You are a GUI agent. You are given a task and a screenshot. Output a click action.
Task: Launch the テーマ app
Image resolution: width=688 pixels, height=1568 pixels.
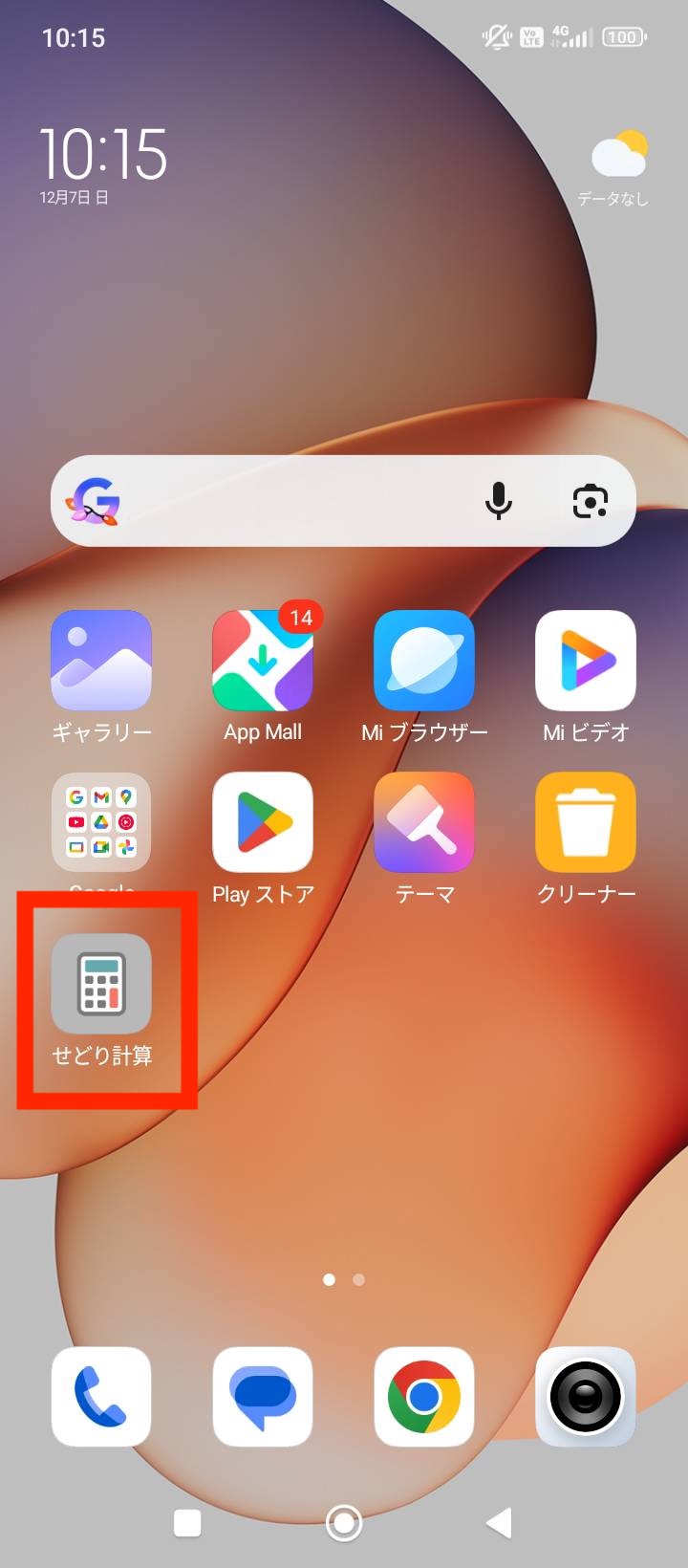coord(424,823)
